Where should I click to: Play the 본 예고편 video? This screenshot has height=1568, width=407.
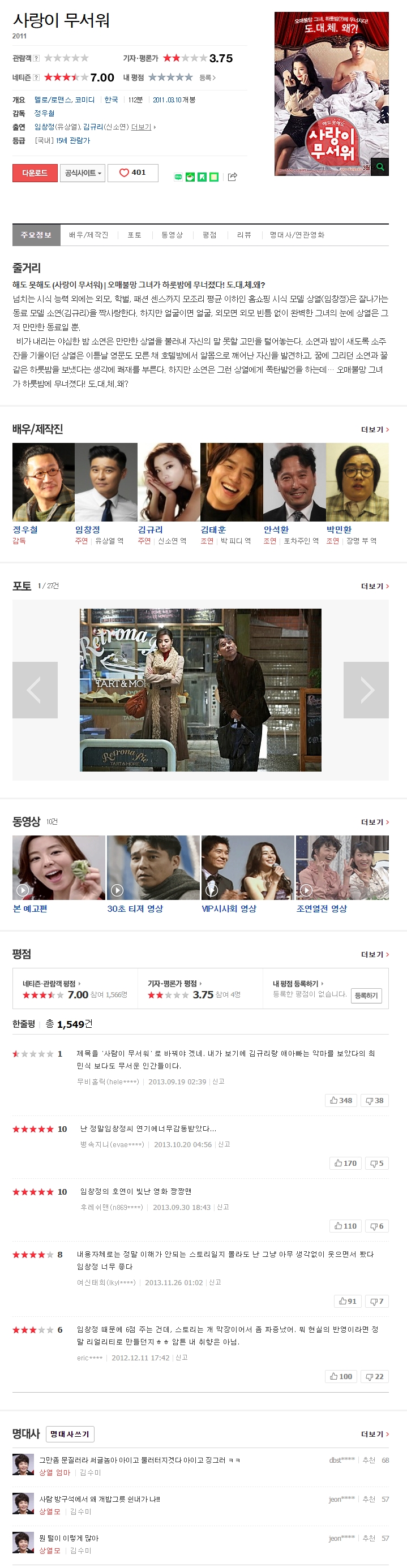(58, 867)
